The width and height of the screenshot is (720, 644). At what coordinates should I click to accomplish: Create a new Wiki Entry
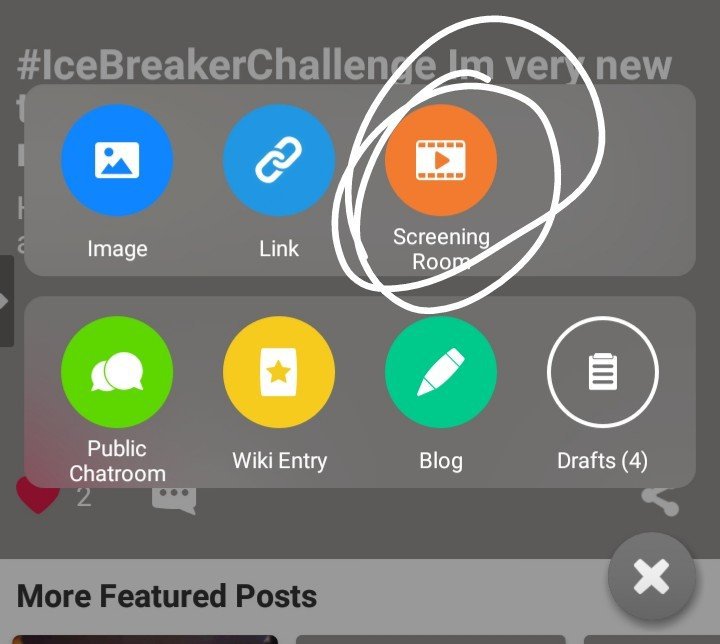(278, 372)
